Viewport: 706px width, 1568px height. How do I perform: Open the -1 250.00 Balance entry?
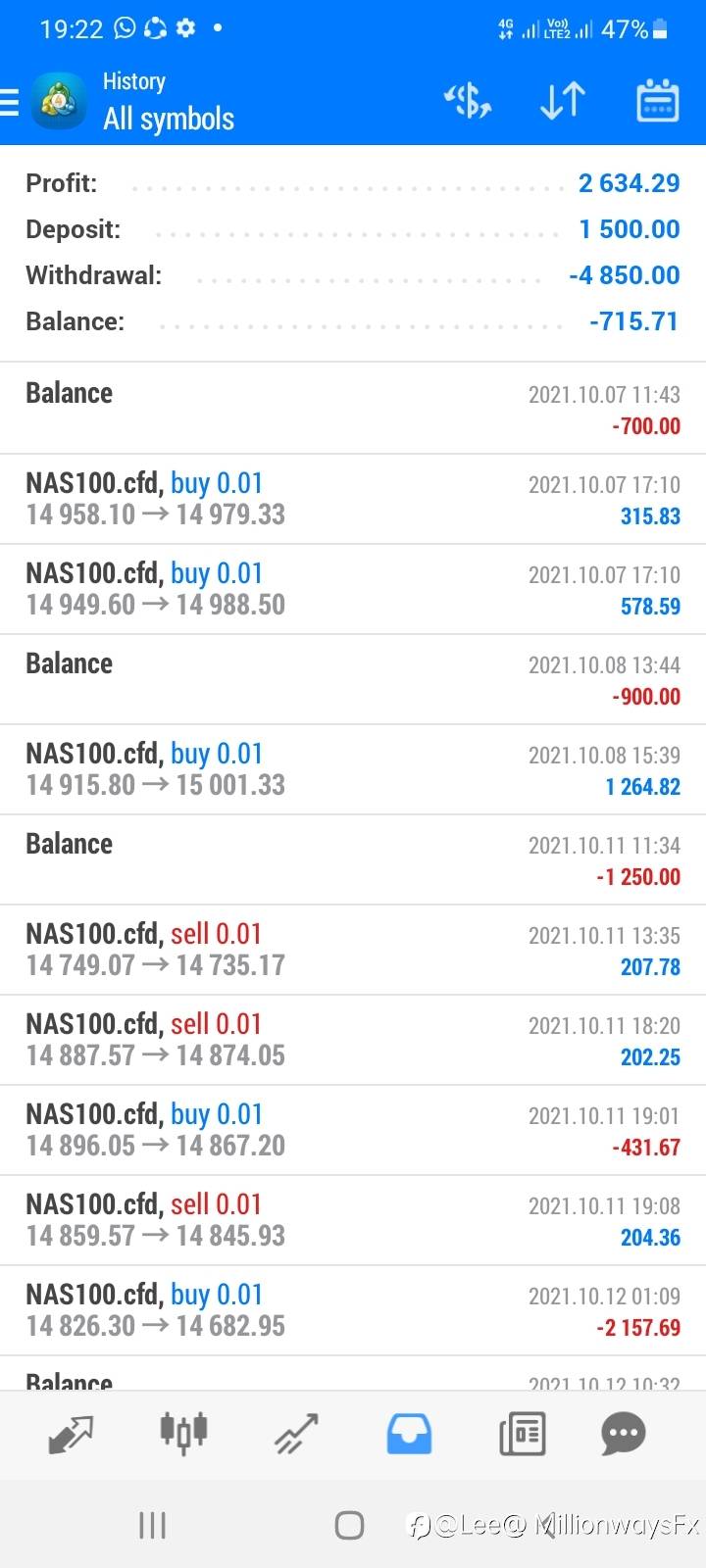point(353,859)
